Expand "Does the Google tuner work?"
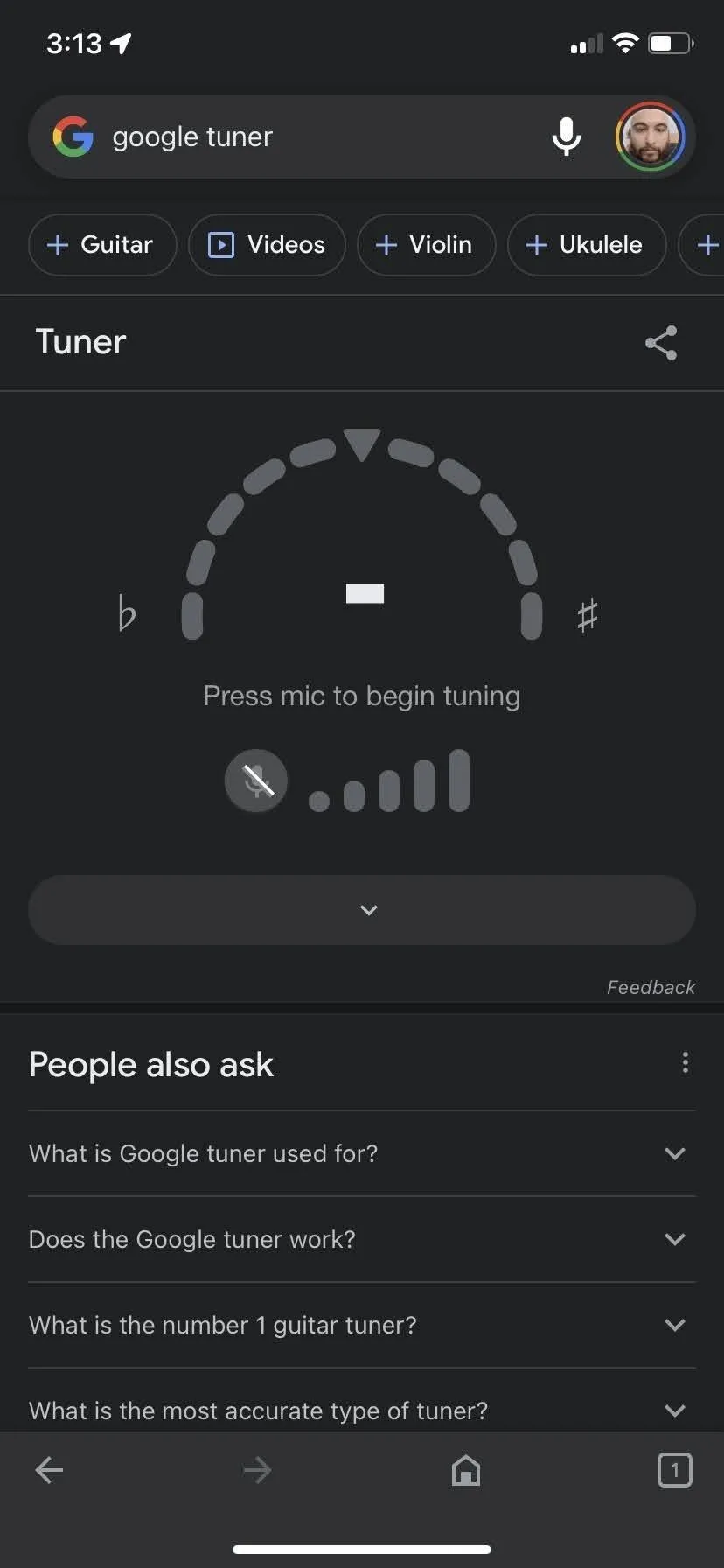Screen dimensions: 724x1568 point(362,1239)
